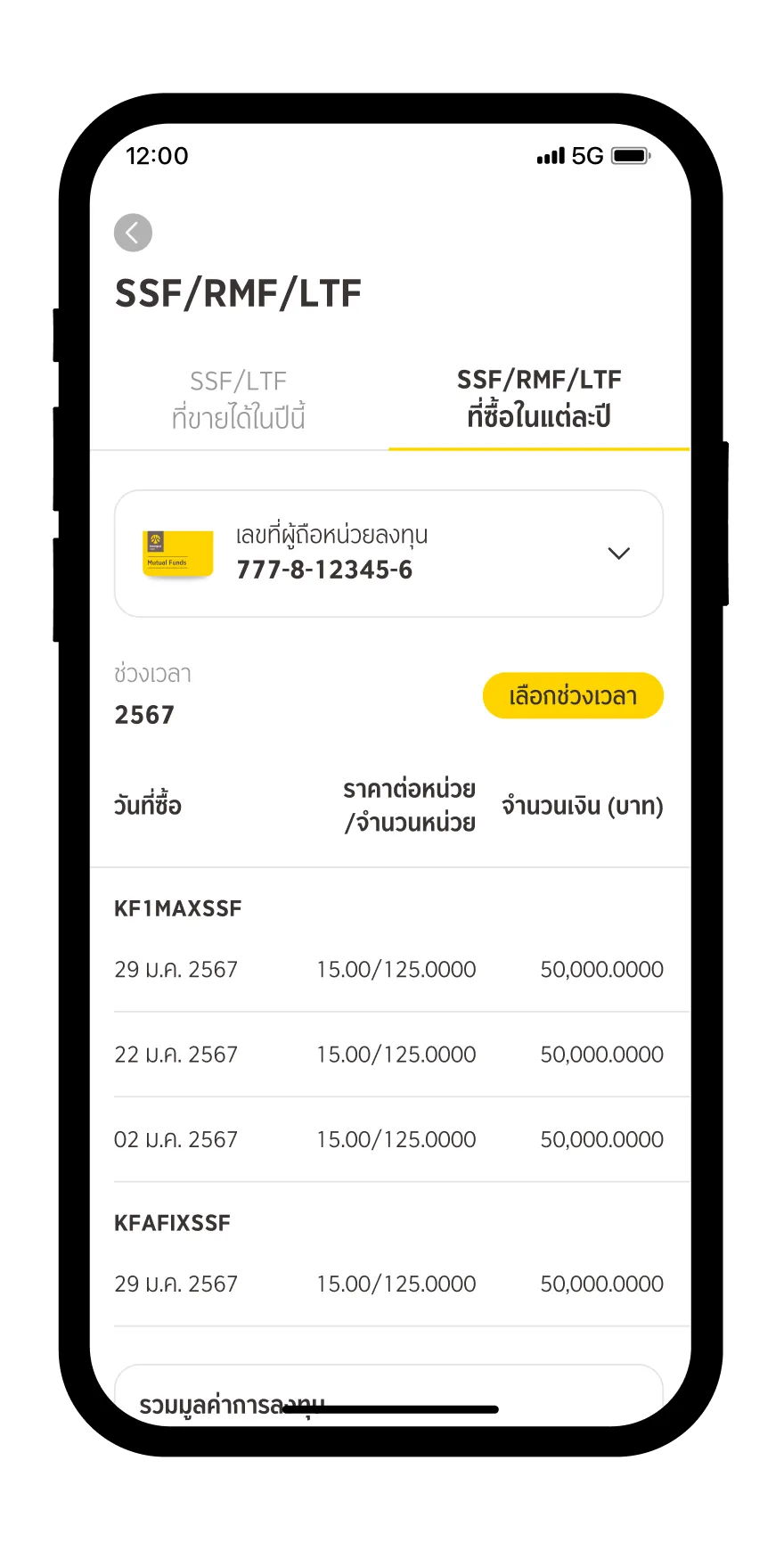The width and height of the screenshot is (784, 1551).
Task: Expand the unitholder number 777-8-12345-6 dropdown
Action: click(x=388, y=554)
